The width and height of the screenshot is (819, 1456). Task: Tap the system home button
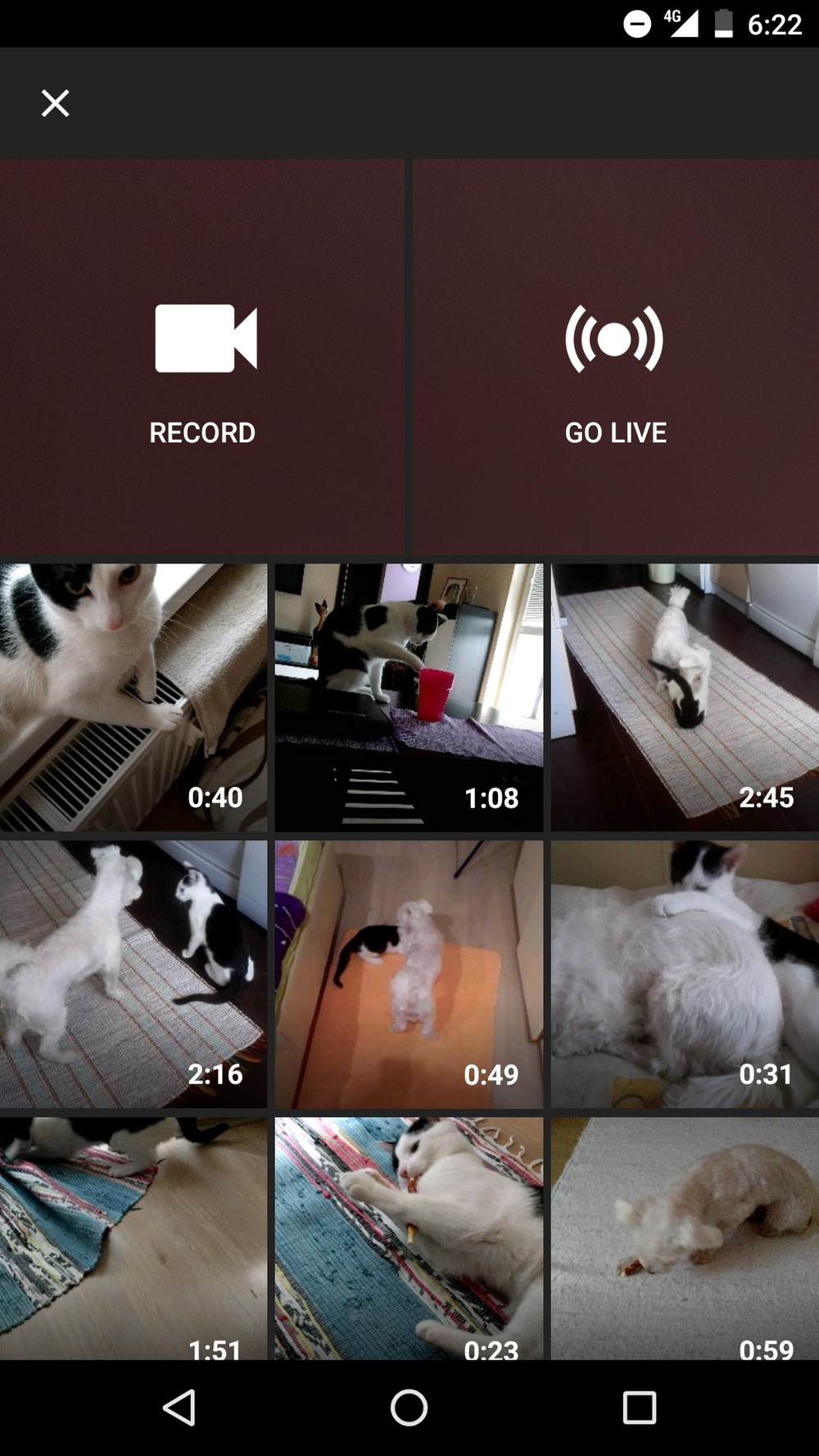click(x=409, y=1408)
